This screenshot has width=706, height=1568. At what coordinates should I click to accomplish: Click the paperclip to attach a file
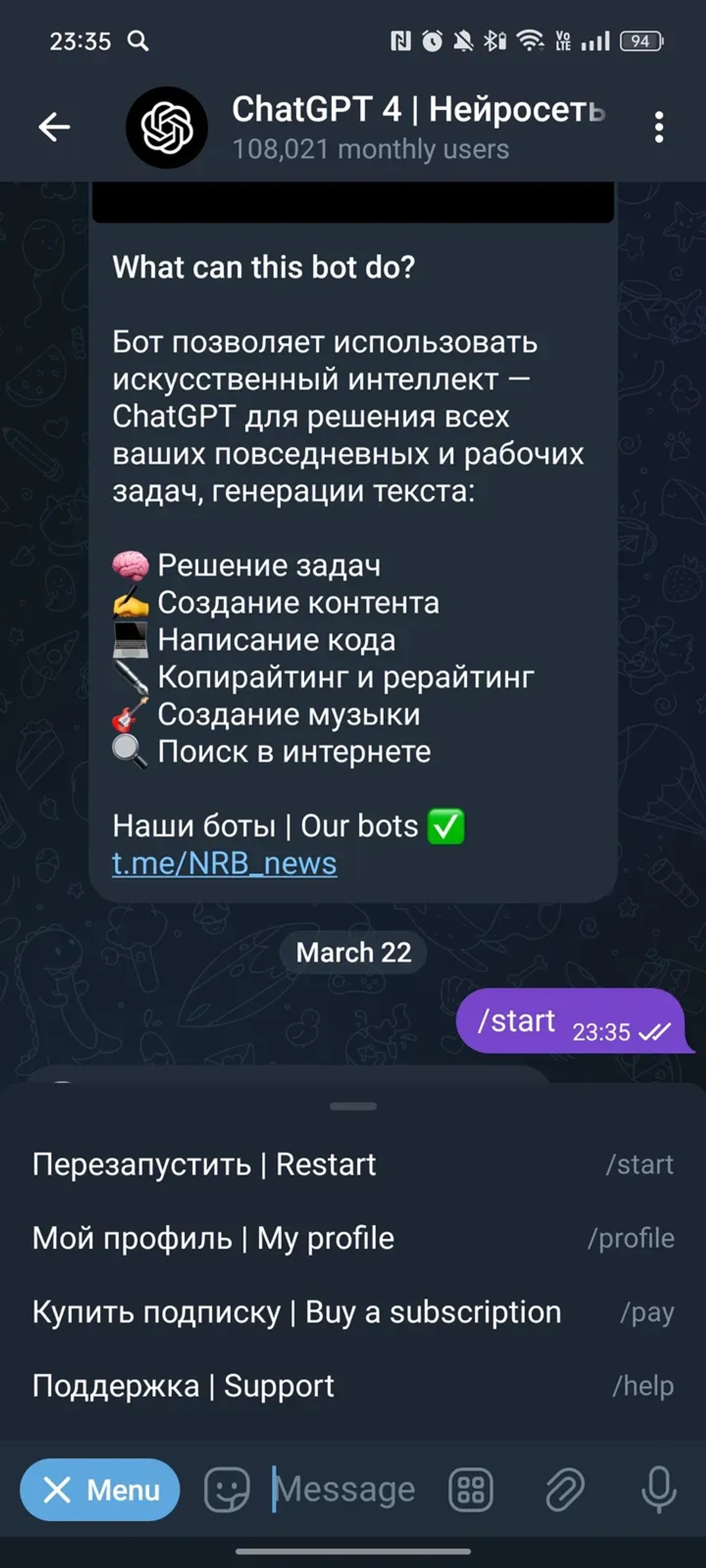563,1489
